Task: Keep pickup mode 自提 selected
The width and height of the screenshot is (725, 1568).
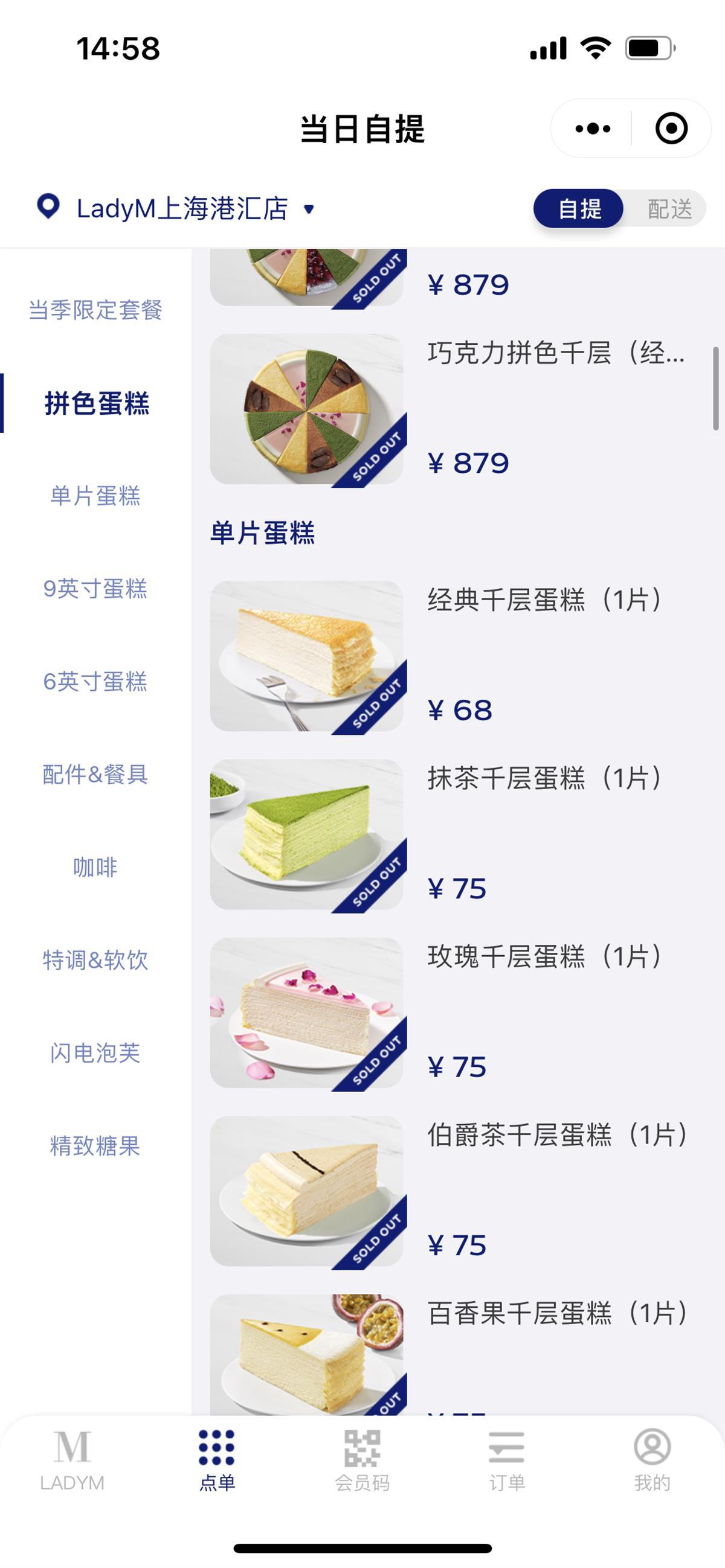Action: (x=579, y=208)
